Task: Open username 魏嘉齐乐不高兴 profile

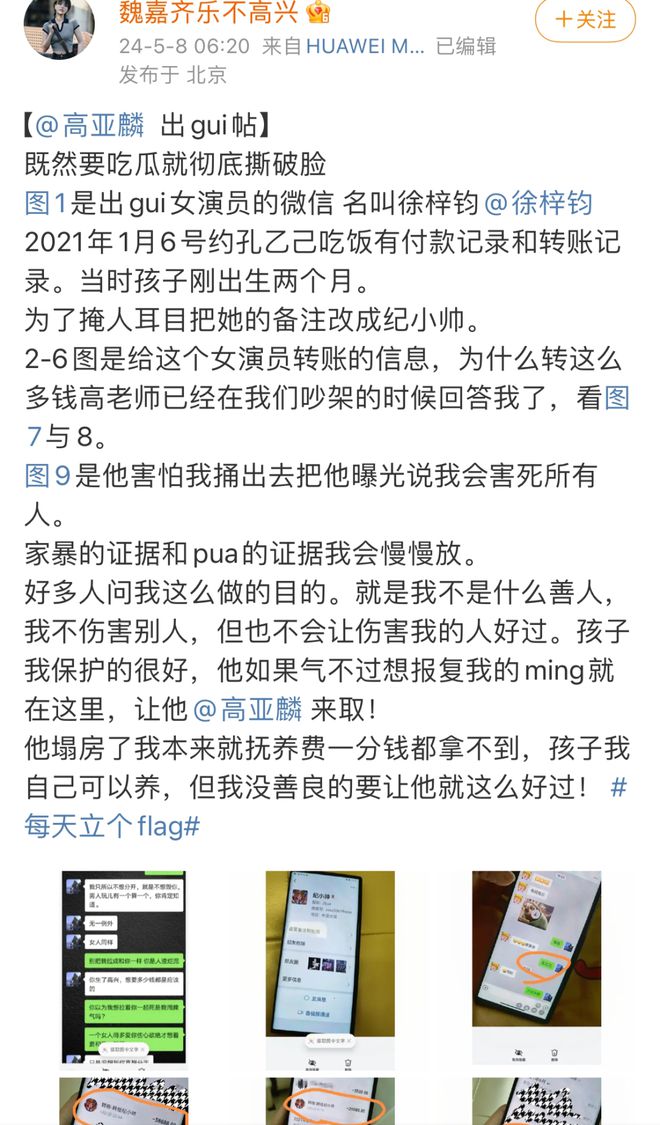Action: (x=210, y=13)
